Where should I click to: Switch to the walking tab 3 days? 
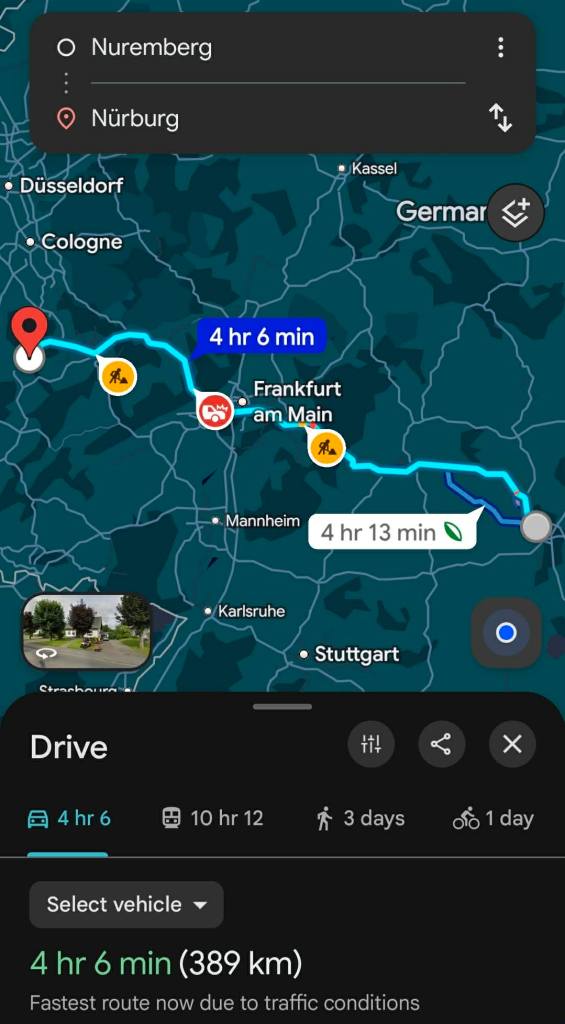(360, 818)
